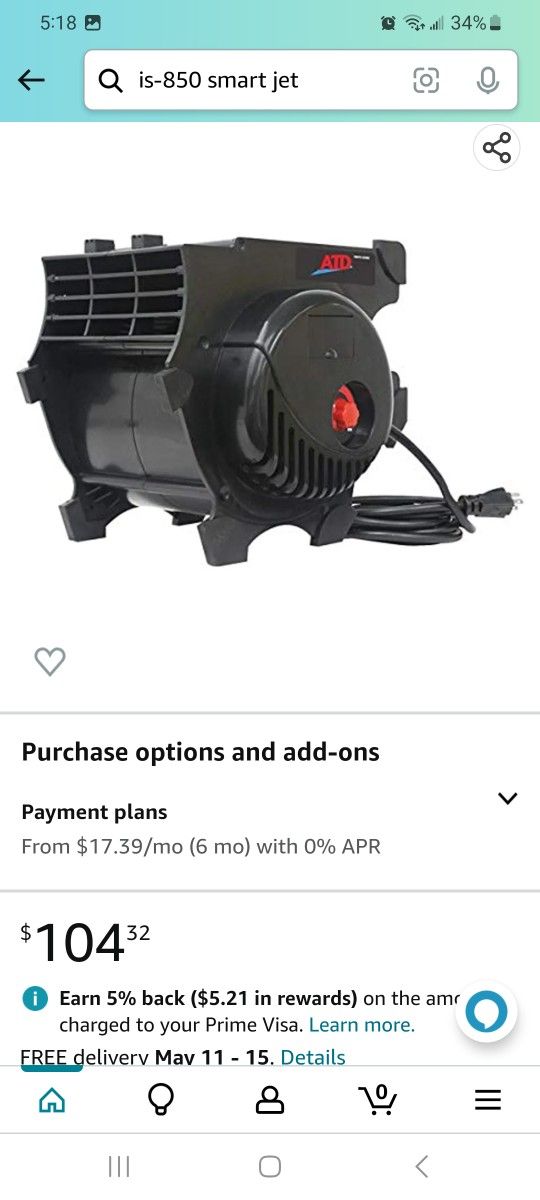Go back using the top arrow
This screenshot has height=1200, width=540.
click(x=32, y=81)
